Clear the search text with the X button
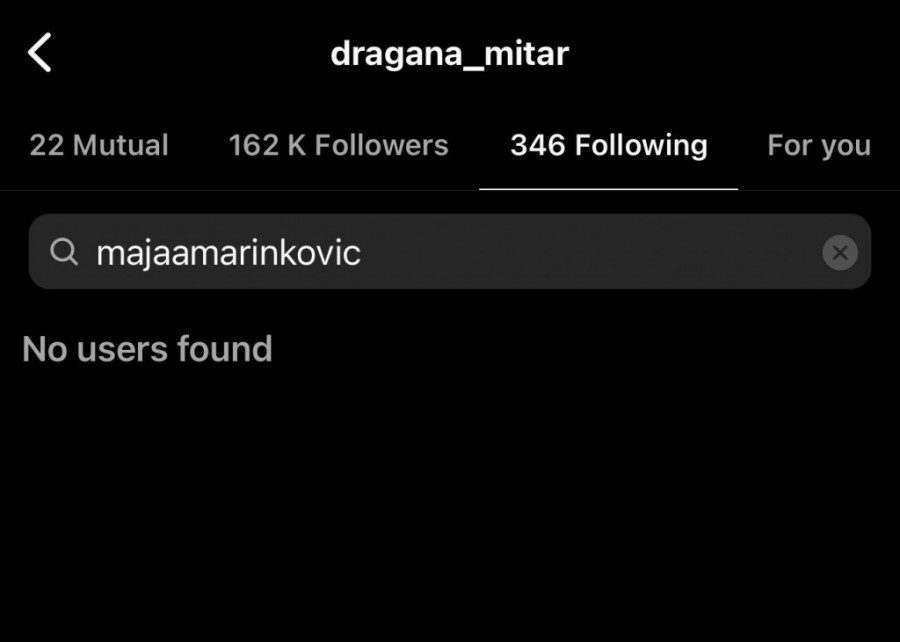 click(x=839, y=253)
